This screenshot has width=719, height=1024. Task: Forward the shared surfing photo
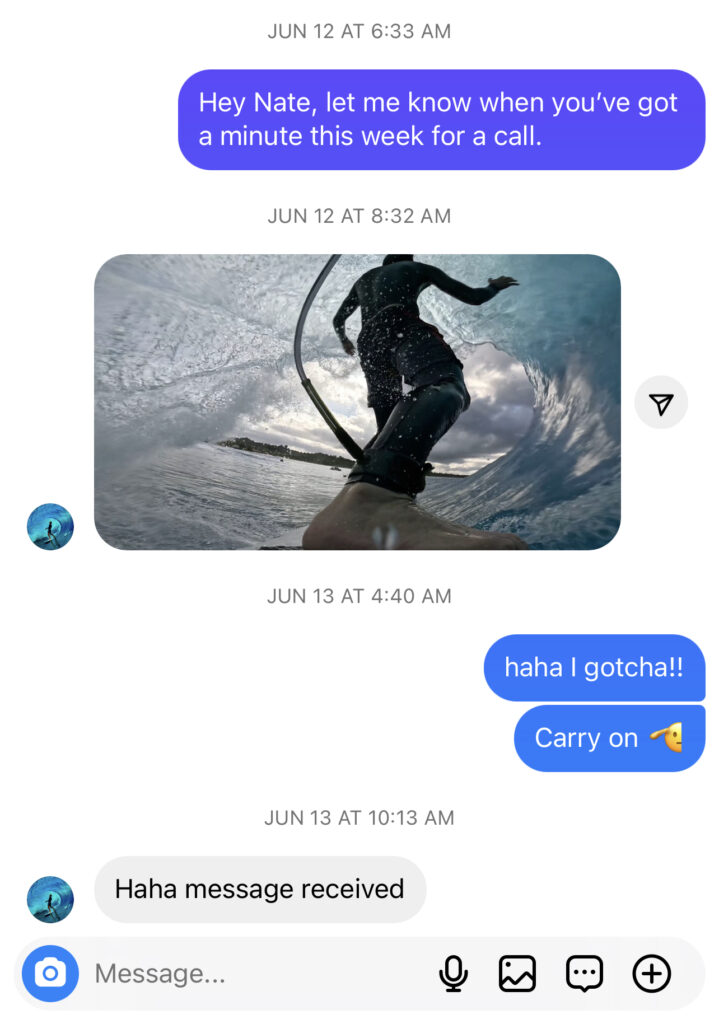click(661, 403)
